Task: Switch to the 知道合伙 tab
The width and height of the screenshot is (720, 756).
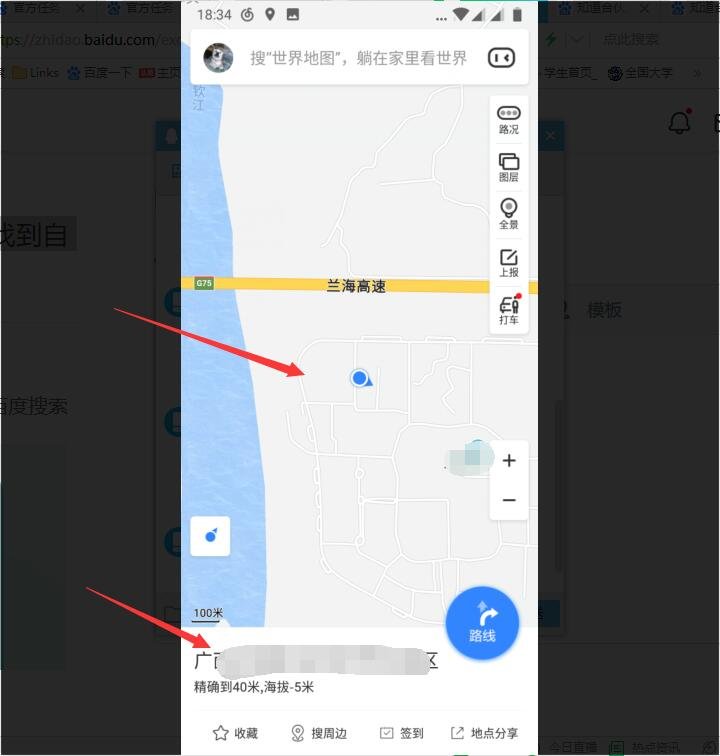Action: pos(597,8)
